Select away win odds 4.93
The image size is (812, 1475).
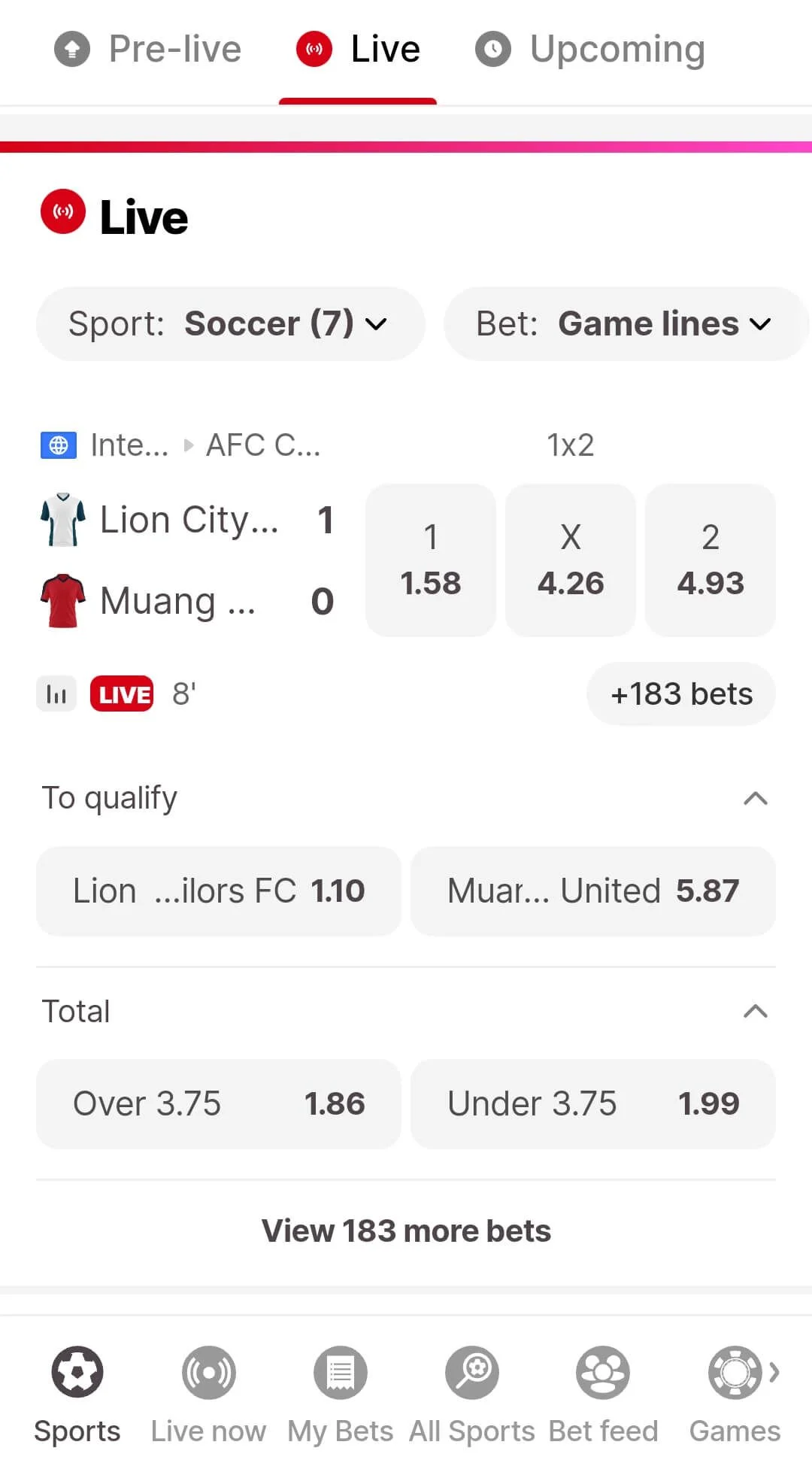(x=710, y=560)
